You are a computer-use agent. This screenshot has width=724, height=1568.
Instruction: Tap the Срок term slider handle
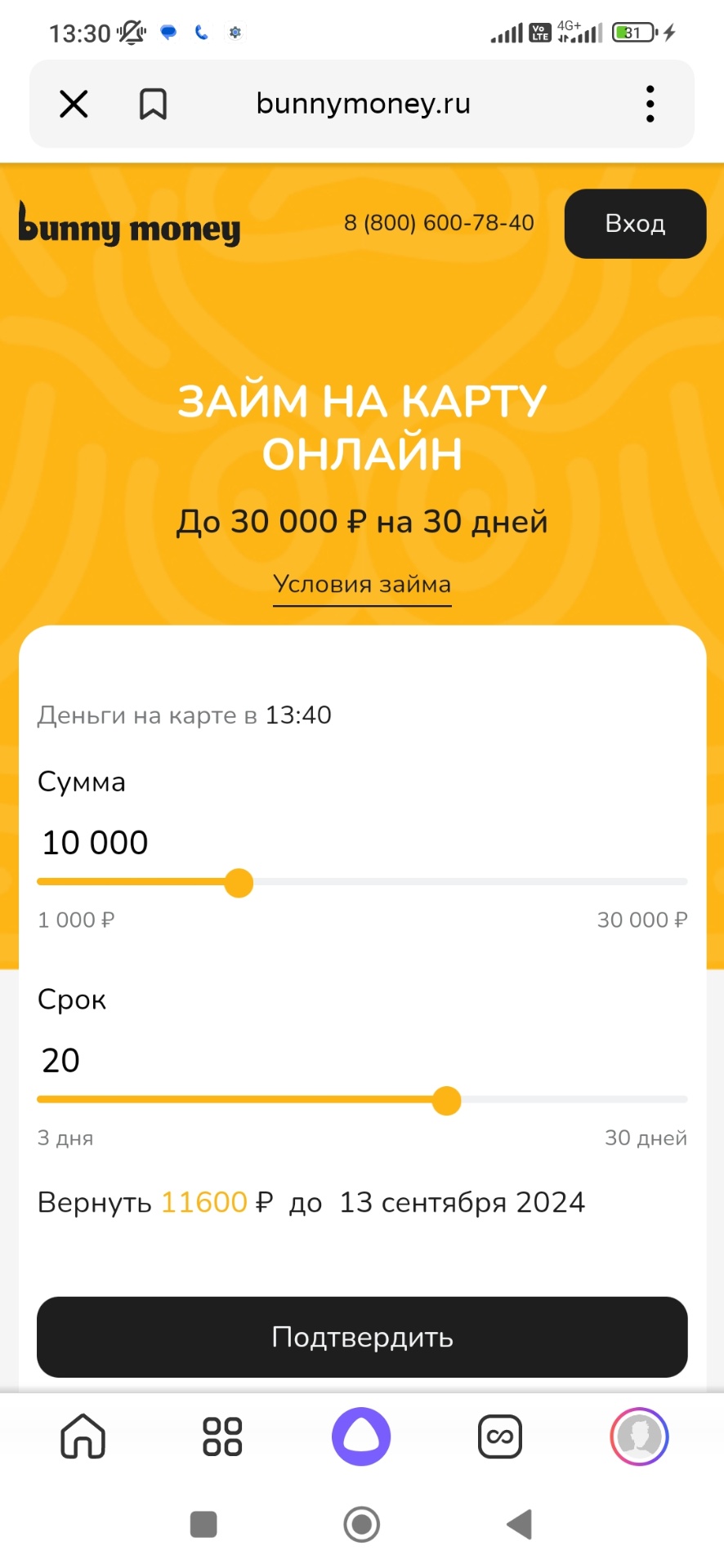coord(446,1101)
